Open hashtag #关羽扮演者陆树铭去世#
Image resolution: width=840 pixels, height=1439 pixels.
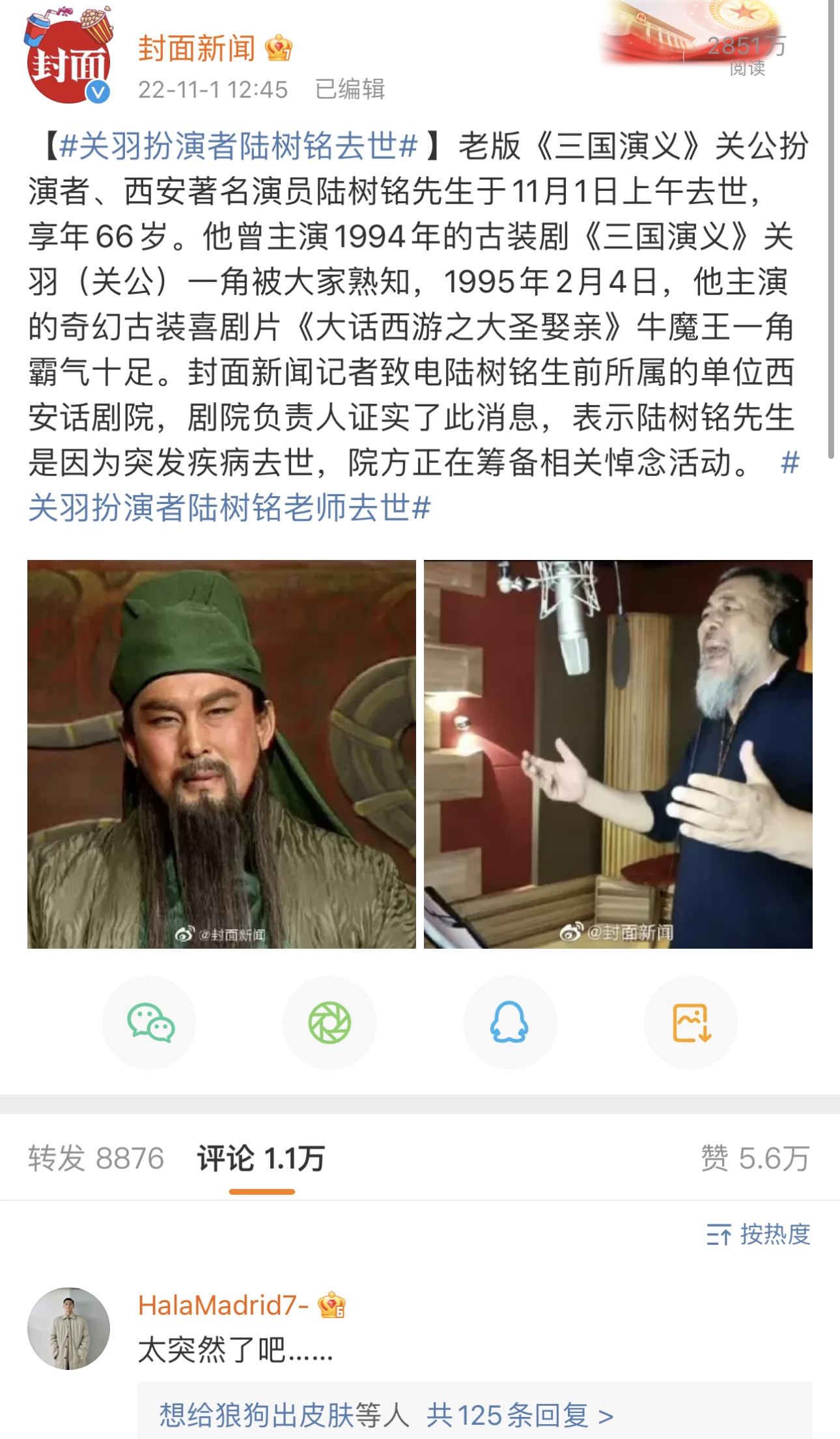tap(238, 146)
